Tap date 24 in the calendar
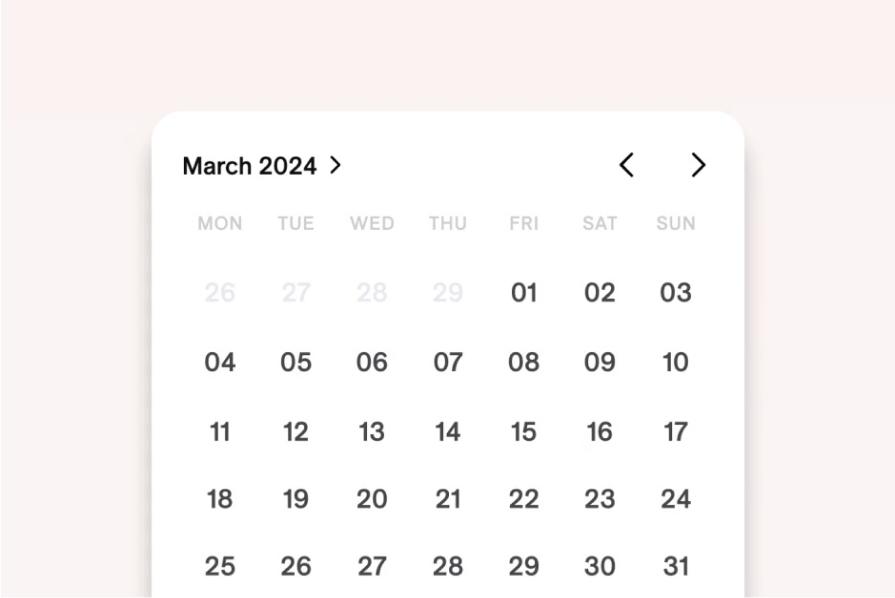The image size is (895, 598). 676,499
